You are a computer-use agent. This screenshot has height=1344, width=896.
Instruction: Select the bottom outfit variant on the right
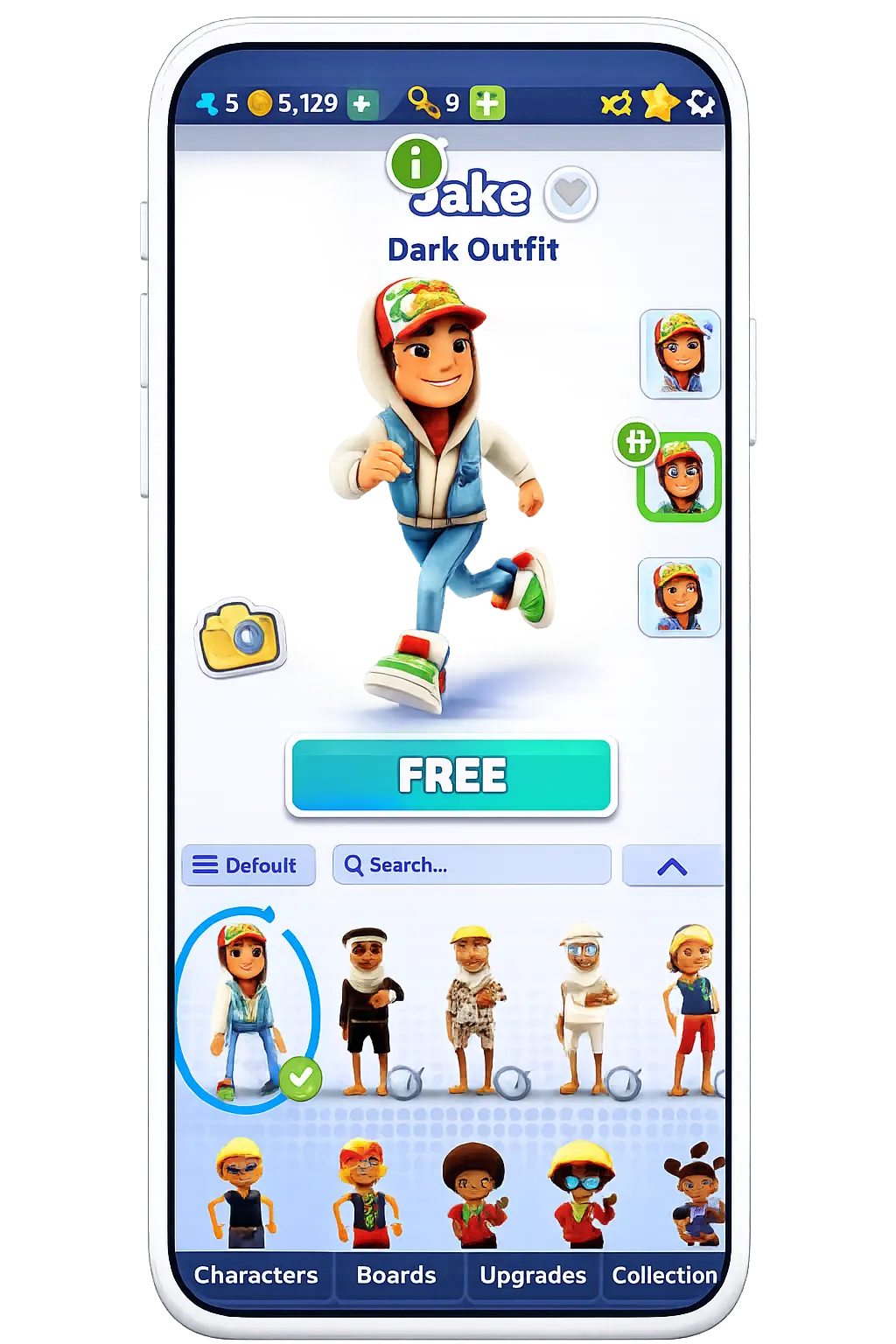coord(680,596)
